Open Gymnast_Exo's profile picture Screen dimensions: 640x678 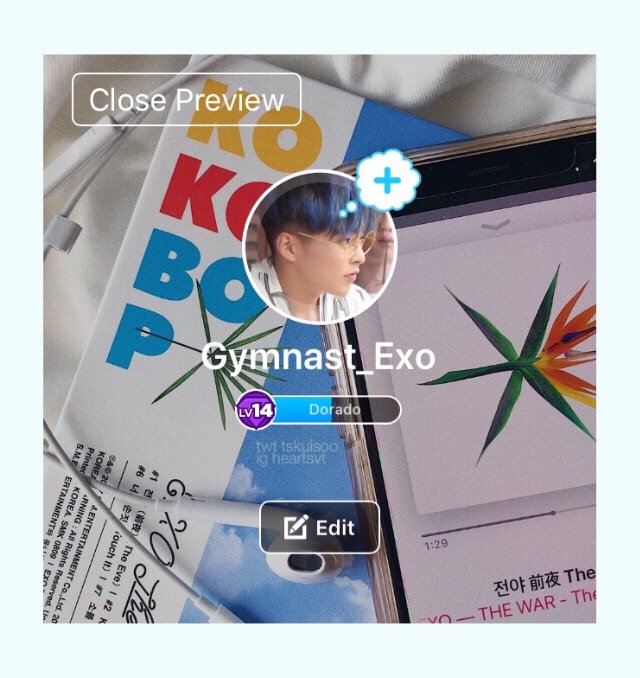tap(318, 248)
